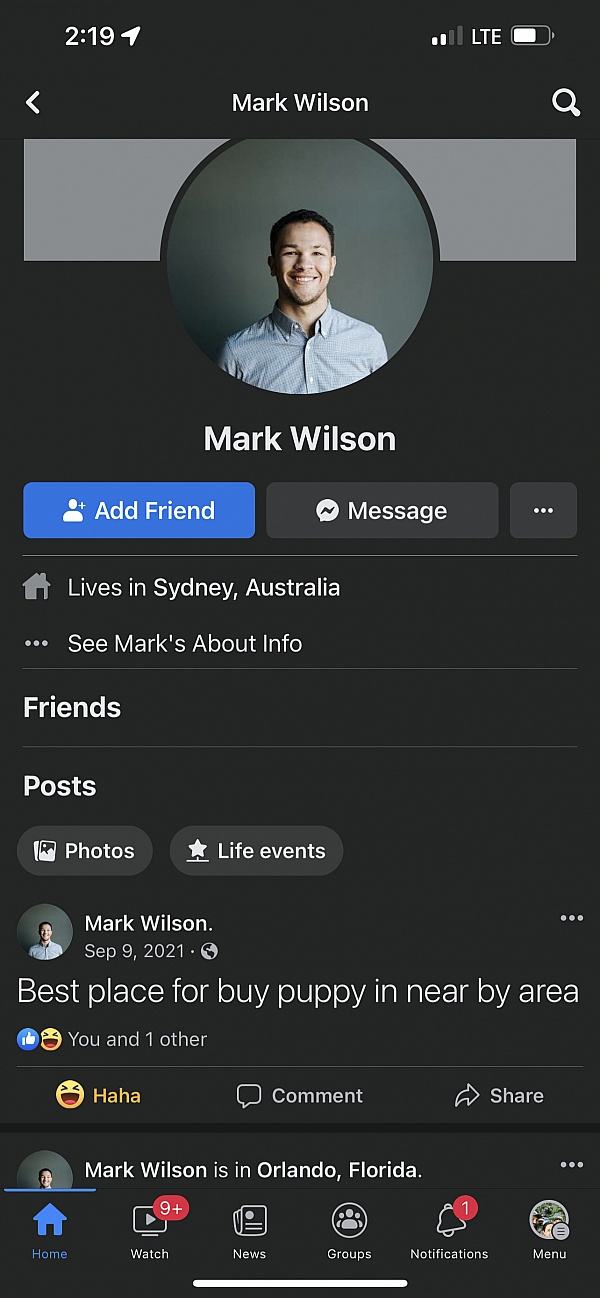The image size is (600, 1298).
Task: Comment on the puppy post
Action: click(x=299, y=1095)
